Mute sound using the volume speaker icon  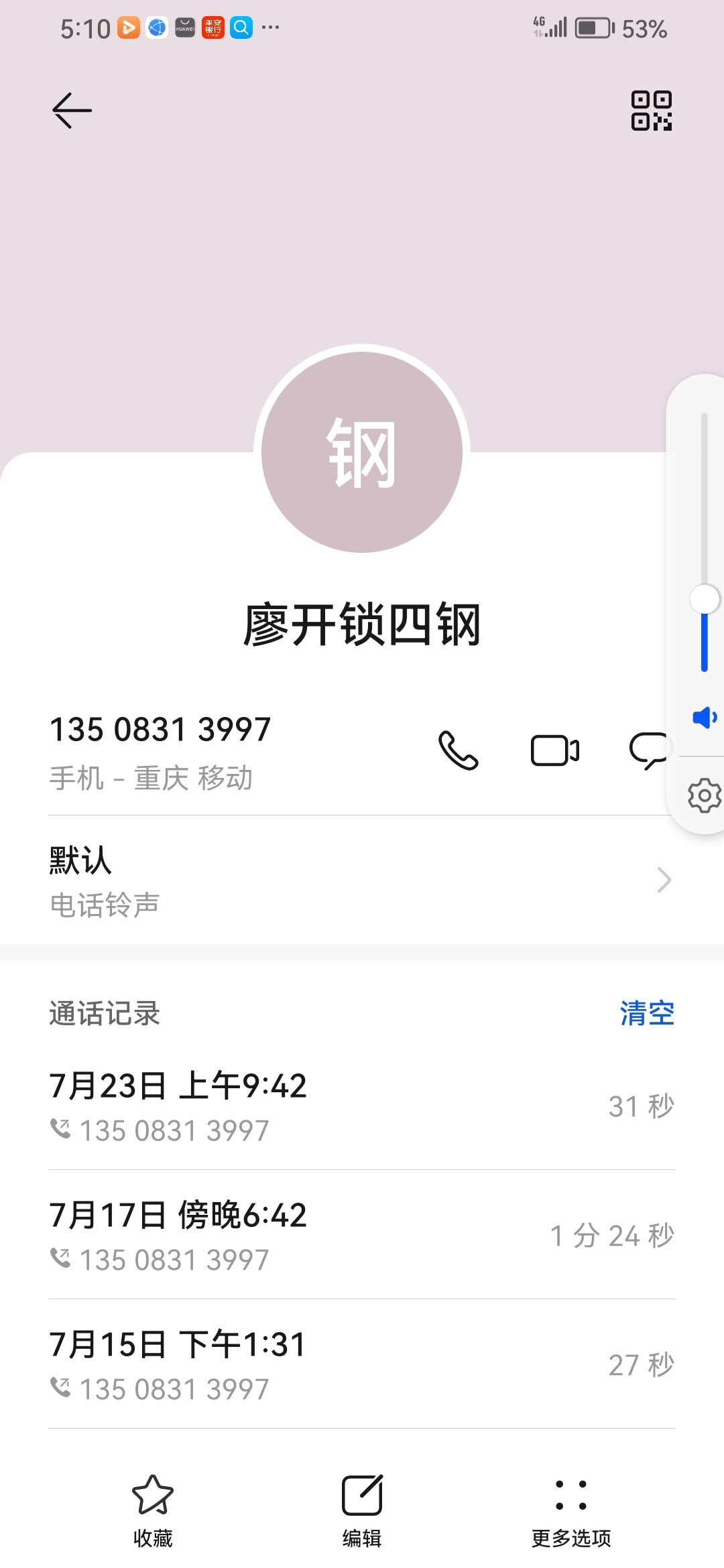coord(705,717)
